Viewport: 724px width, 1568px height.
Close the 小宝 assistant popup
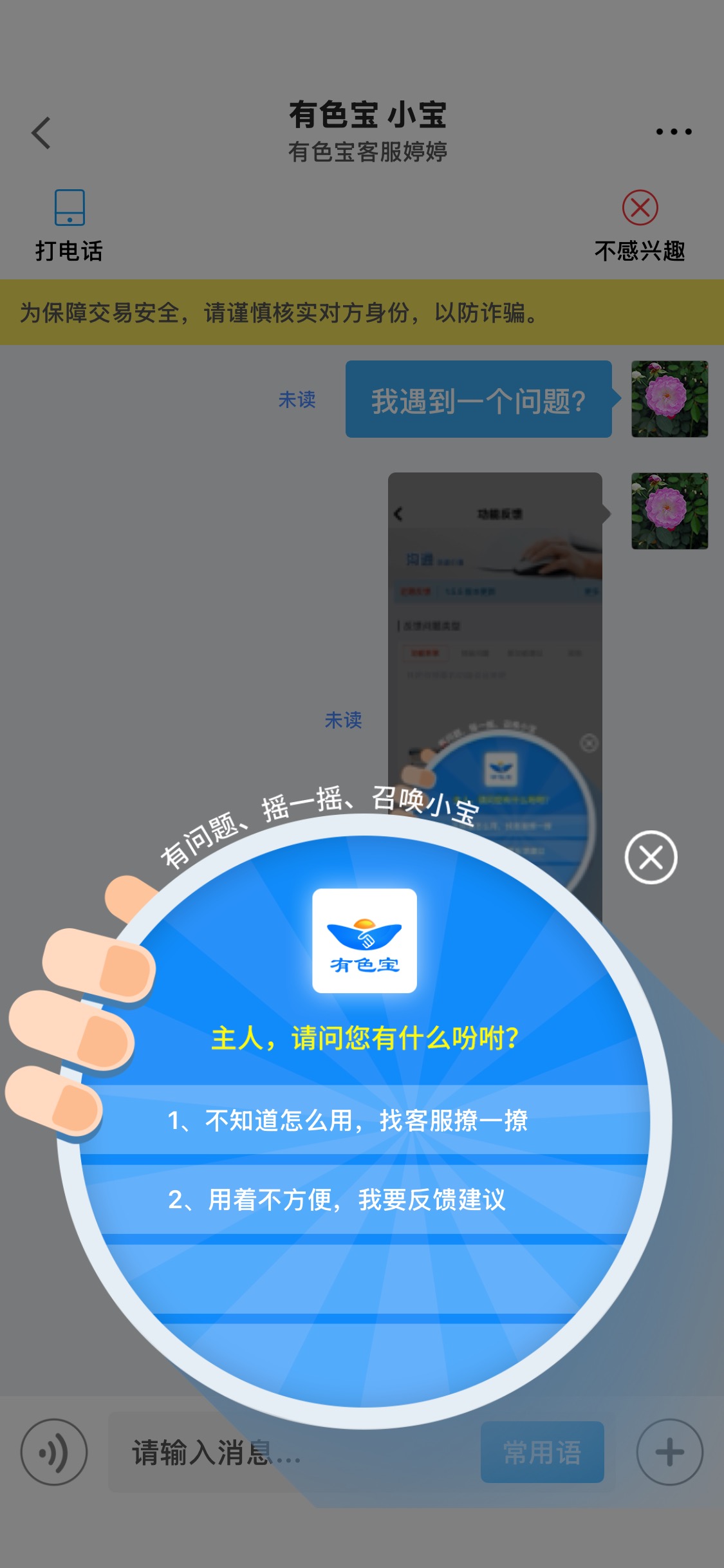point(651,857)
